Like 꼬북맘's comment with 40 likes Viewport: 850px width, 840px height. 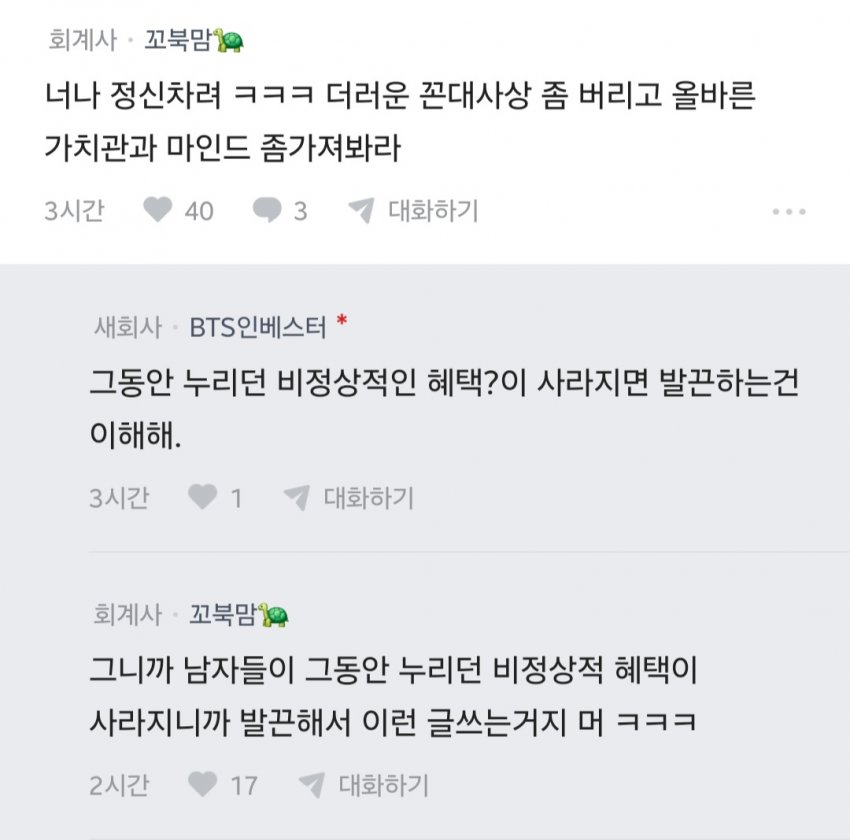tap(158, 211)
